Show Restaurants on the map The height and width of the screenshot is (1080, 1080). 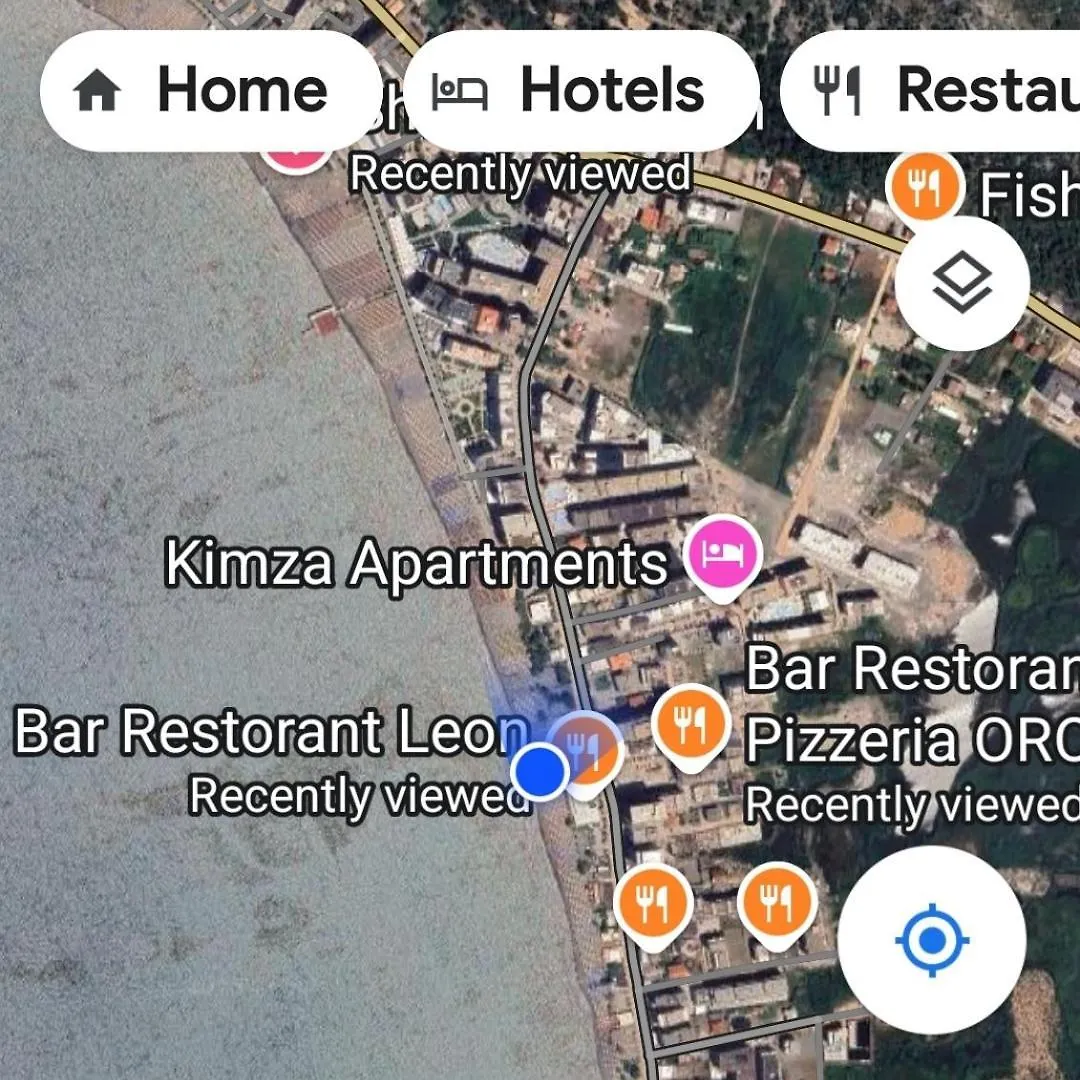(940, 91)
